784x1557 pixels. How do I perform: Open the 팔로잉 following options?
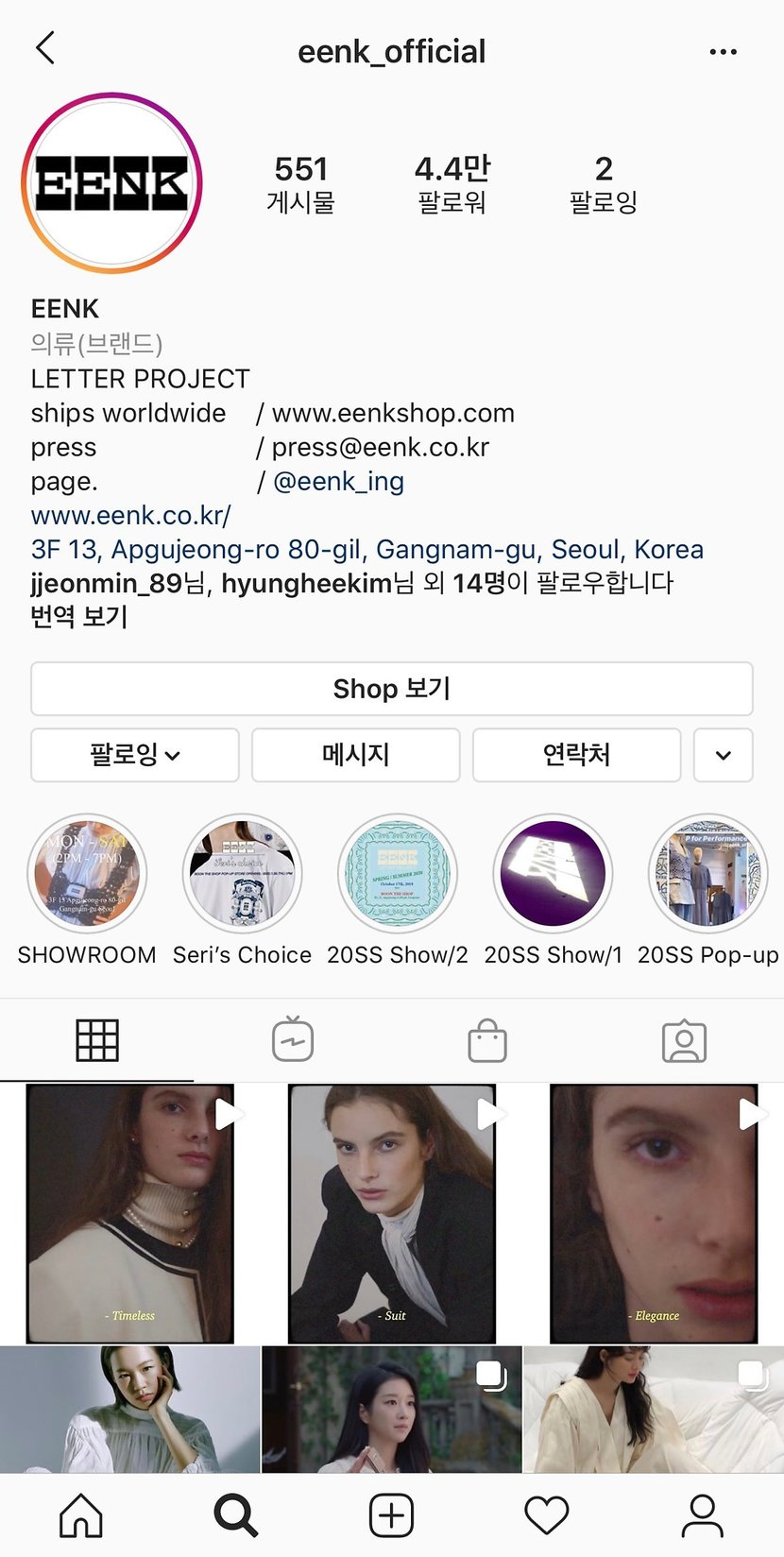[x=134, y=755]
